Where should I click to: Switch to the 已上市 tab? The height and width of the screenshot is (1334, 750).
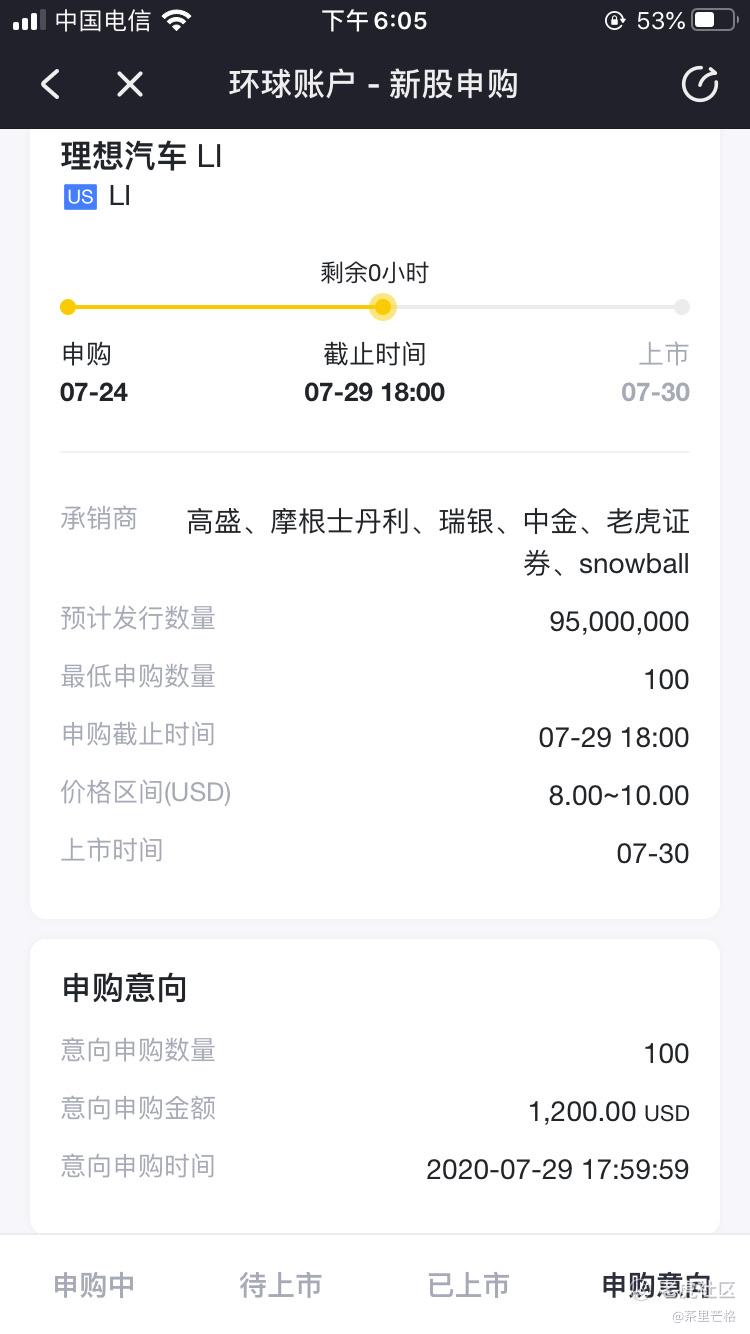tap(469, 1285)
